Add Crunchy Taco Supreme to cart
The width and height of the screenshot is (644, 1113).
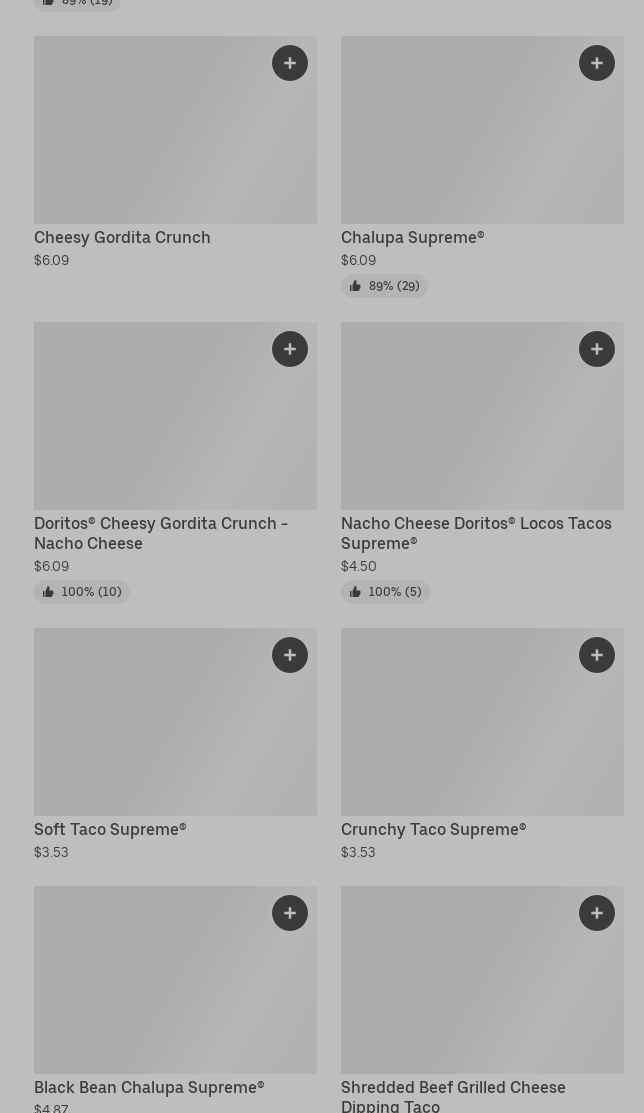coord(597,655)
